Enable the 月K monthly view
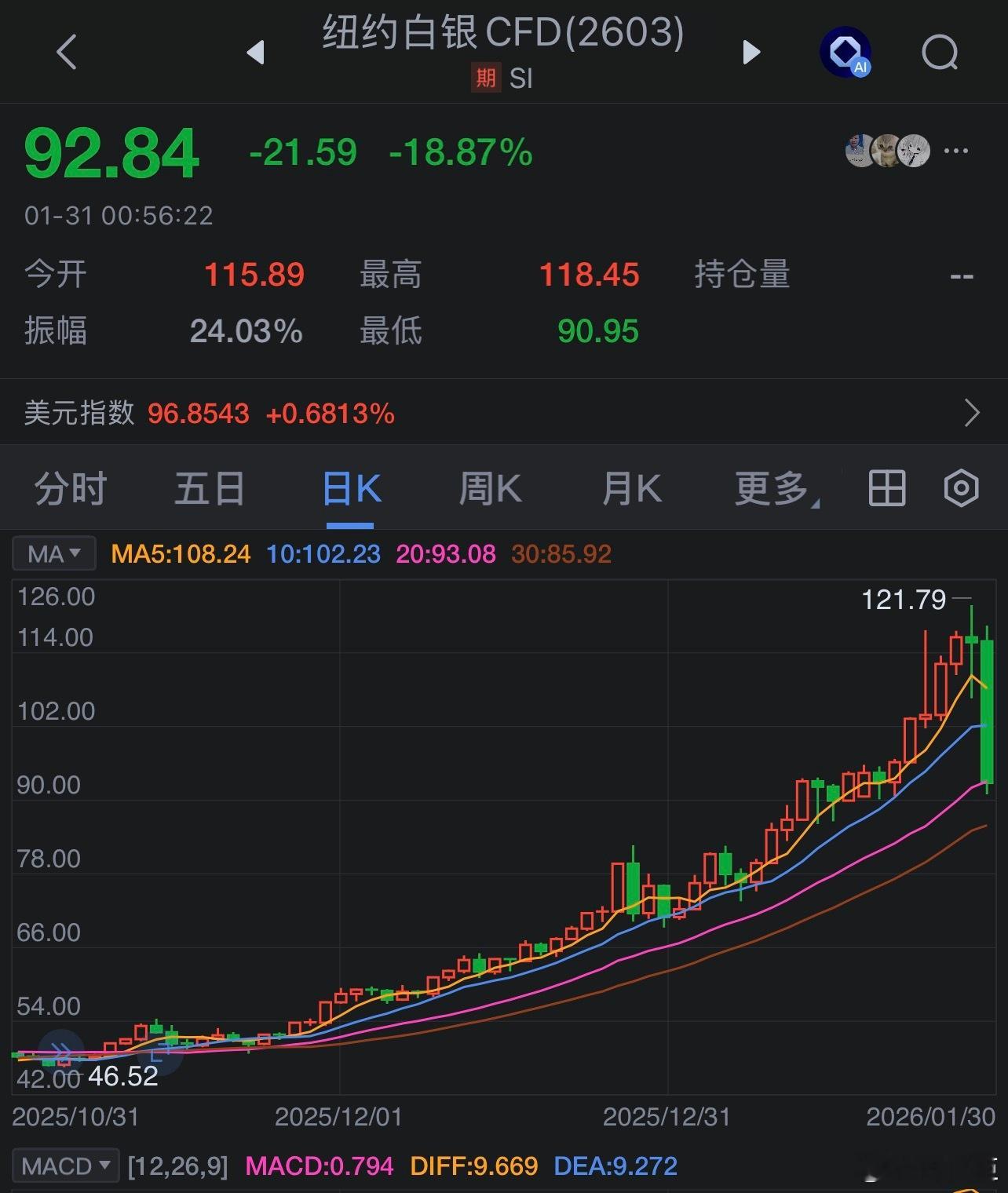 [632, 487]
